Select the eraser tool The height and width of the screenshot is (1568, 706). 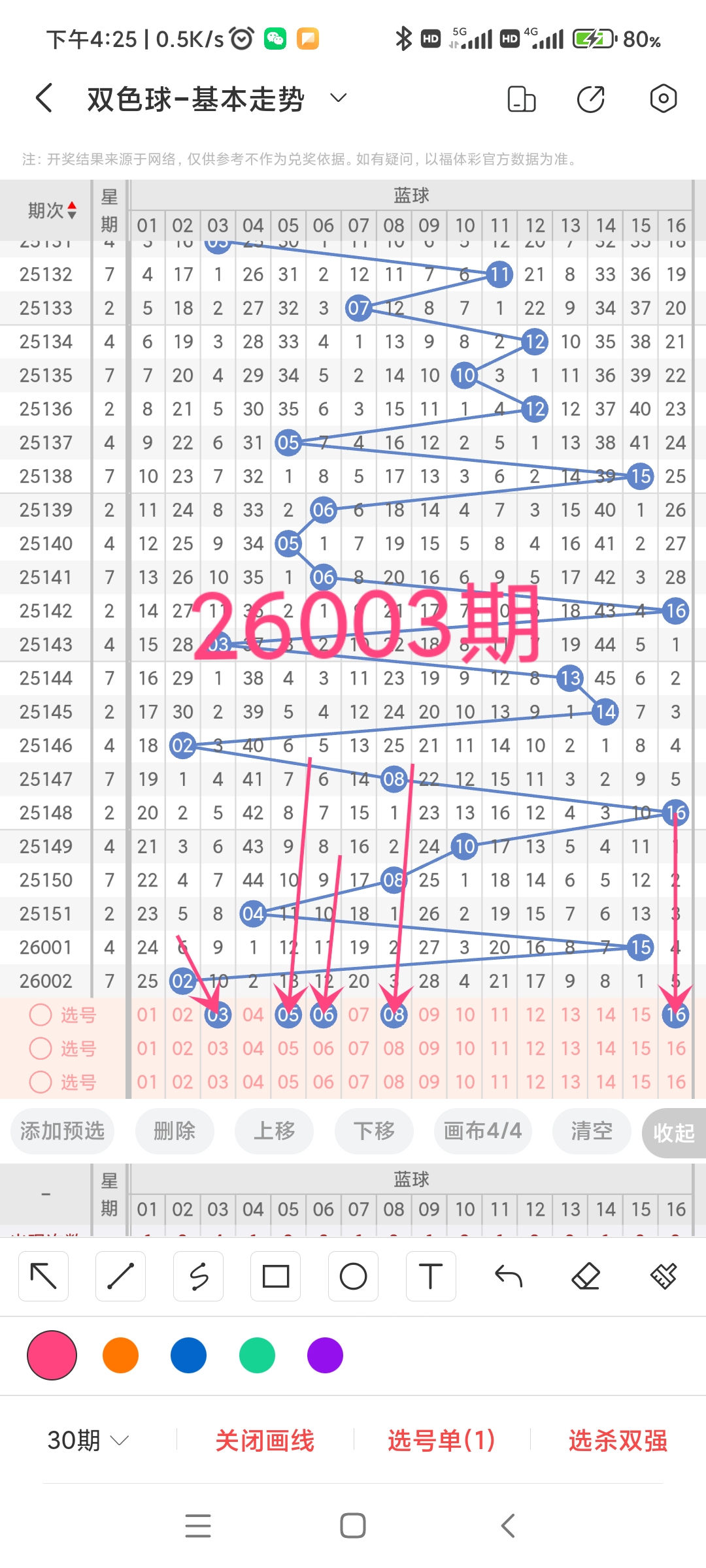pos(586,1275)
